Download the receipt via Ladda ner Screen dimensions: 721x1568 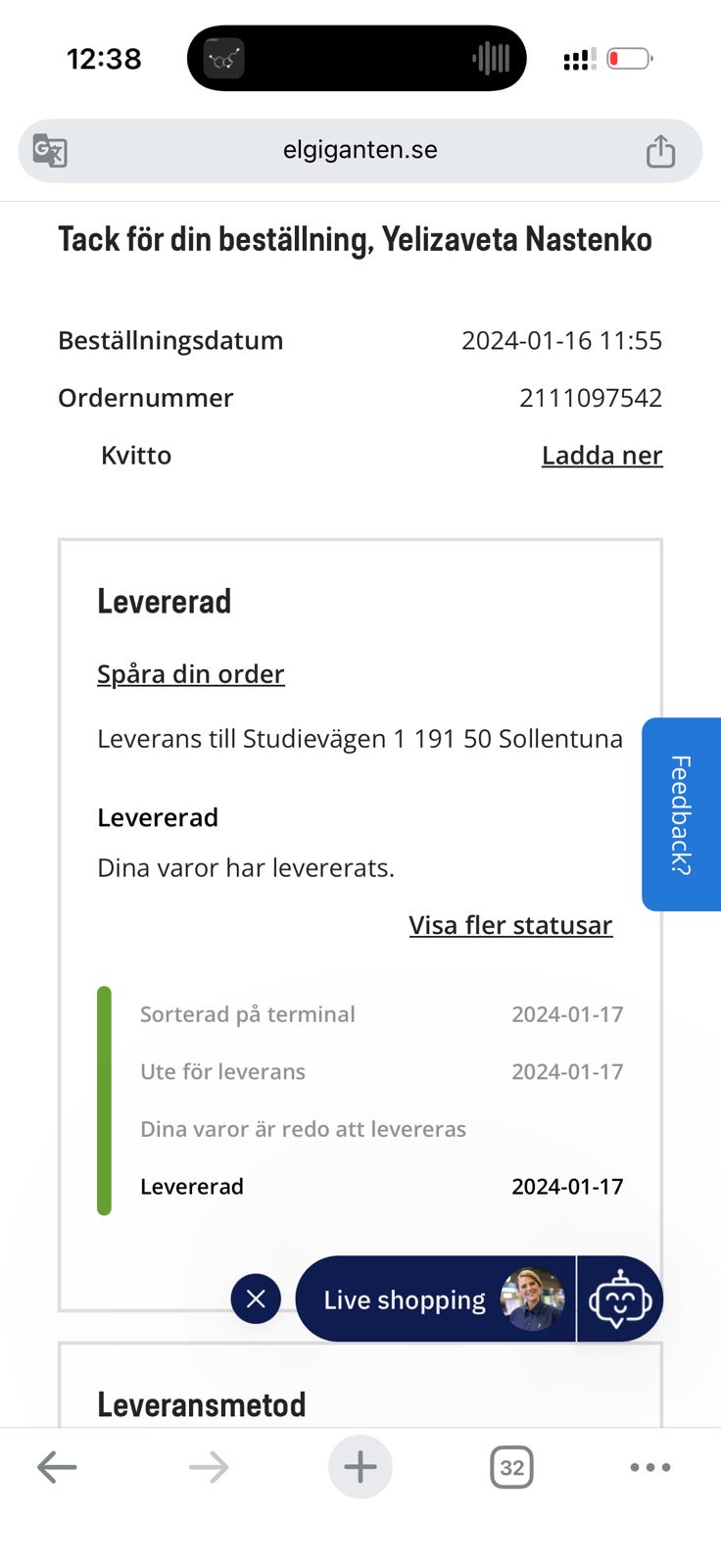pyautogui.click(x=601, y=456)
